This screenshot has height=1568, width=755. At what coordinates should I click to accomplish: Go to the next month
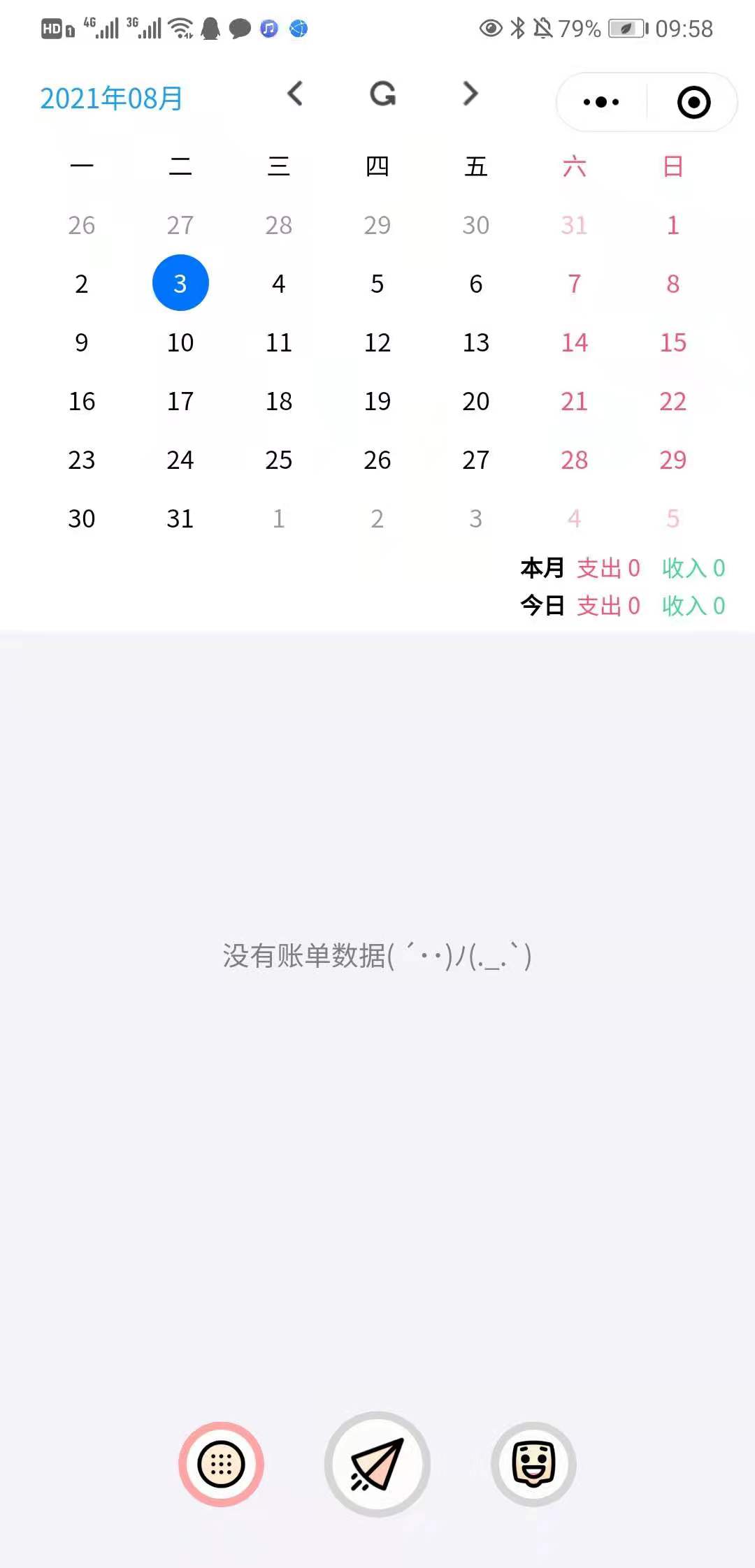coord(470,94)
